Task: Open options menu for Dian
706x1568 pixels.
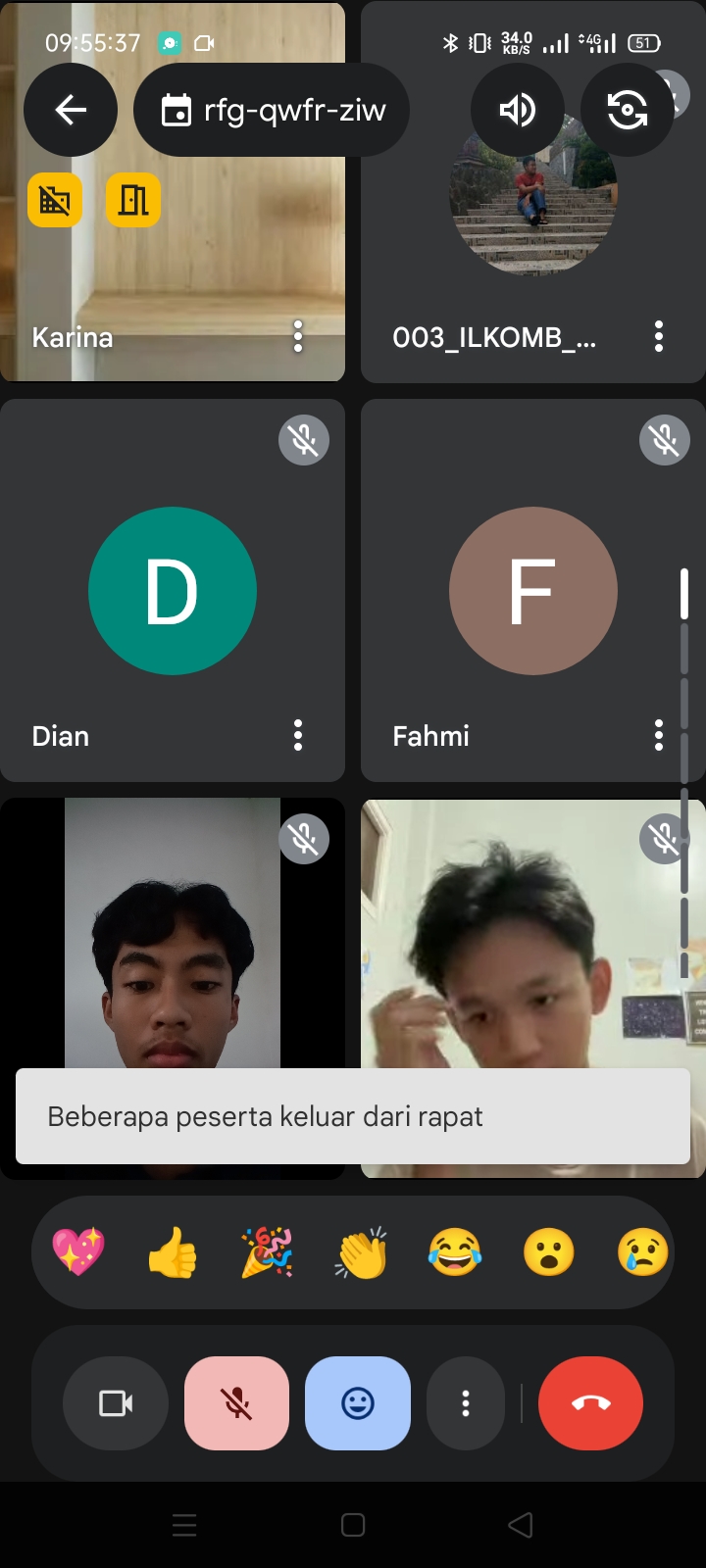Action: tap(298, 735)
